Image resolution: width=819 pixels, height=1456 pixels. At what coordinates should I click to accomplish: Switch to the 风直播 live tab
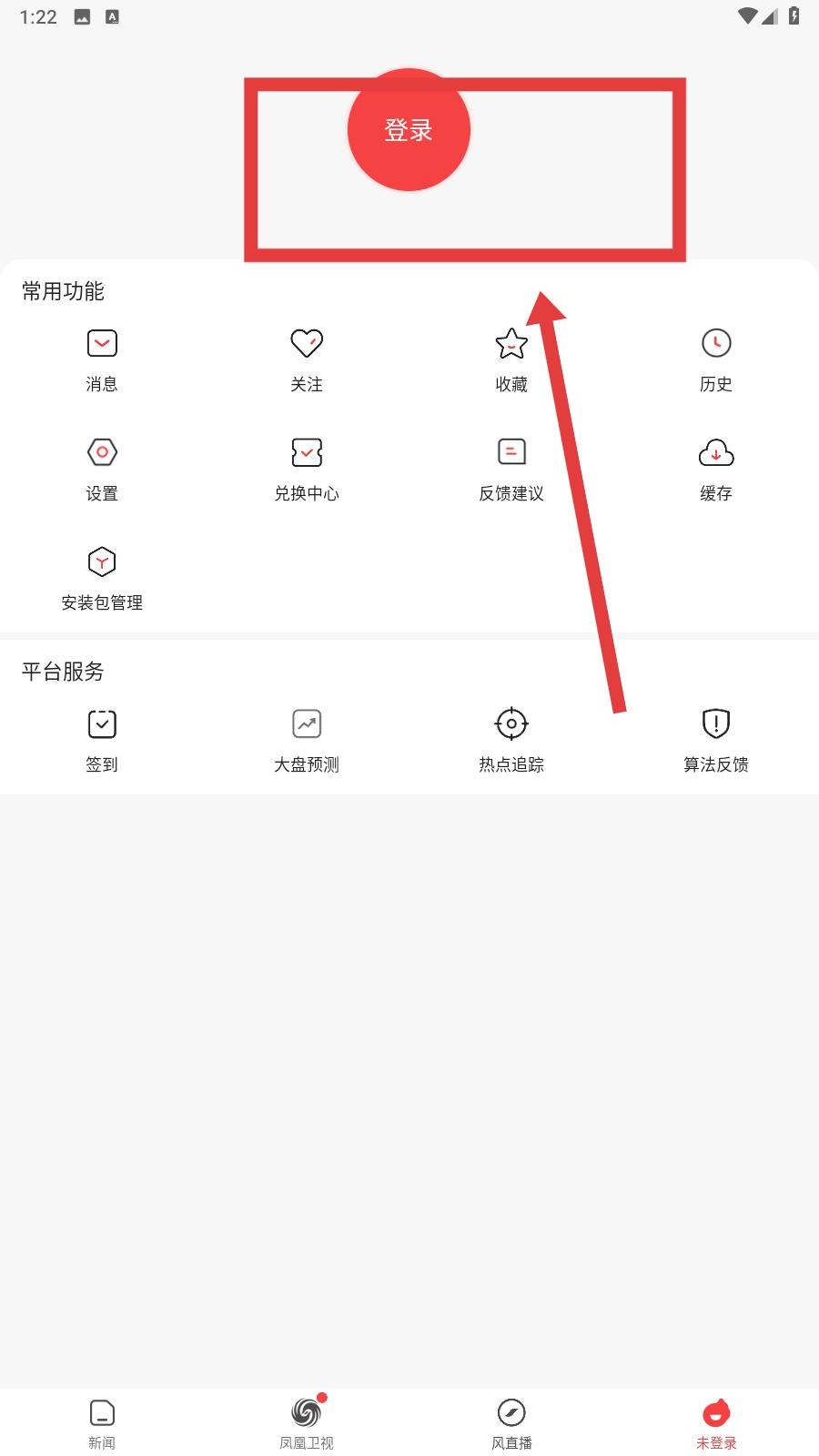[511, 1423]
